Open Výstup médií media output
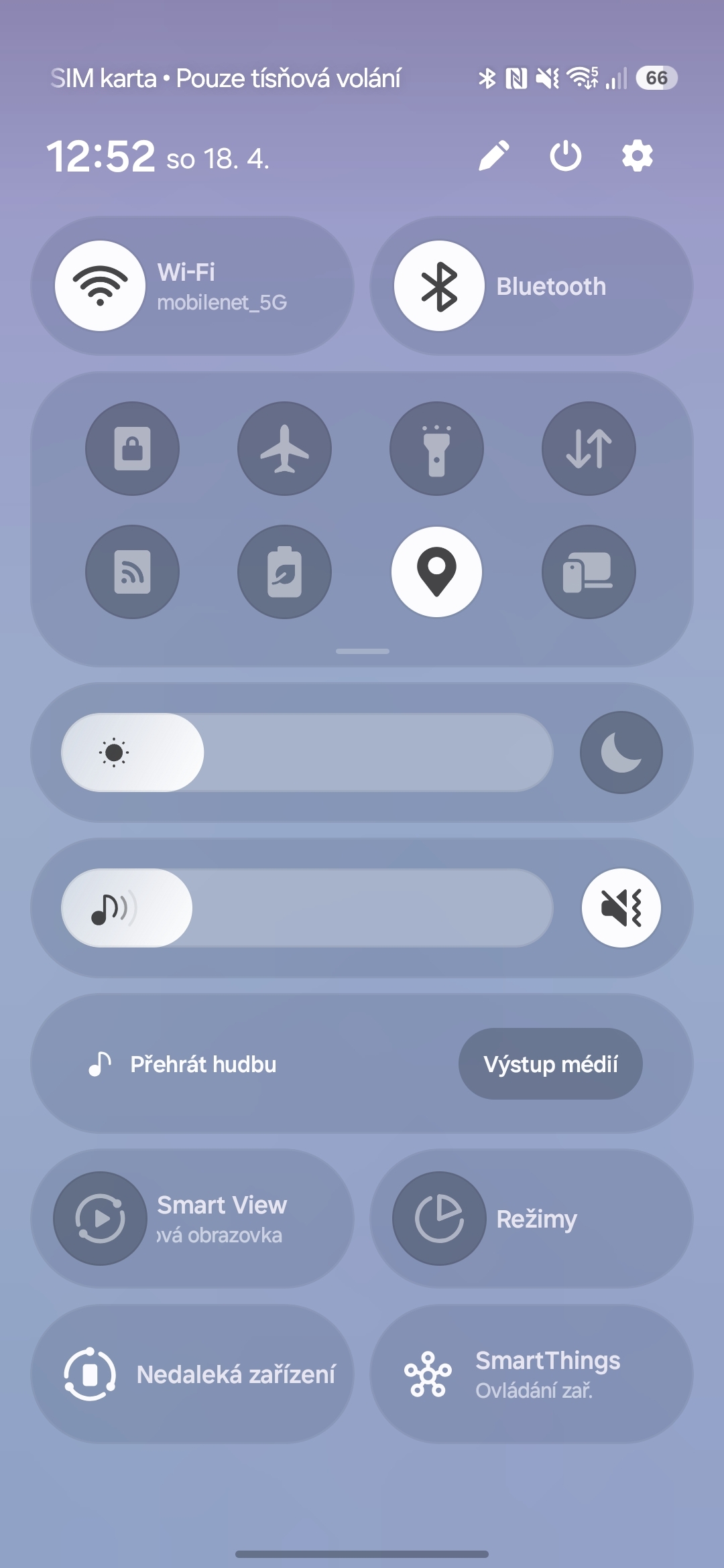Screen dimensions: 724x1568 point(550,1064)
